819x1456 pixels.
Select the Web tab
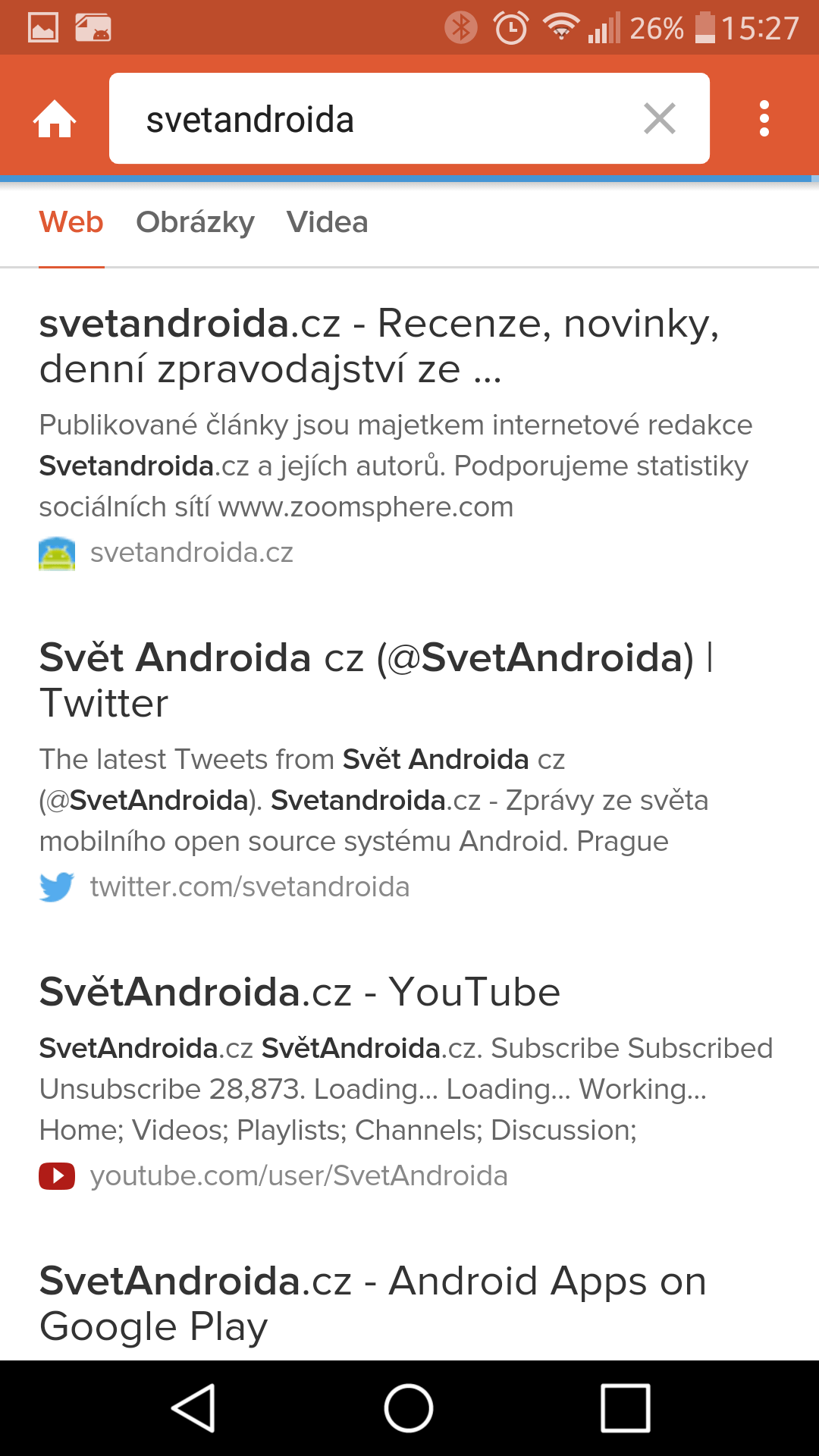coord(71,222)
